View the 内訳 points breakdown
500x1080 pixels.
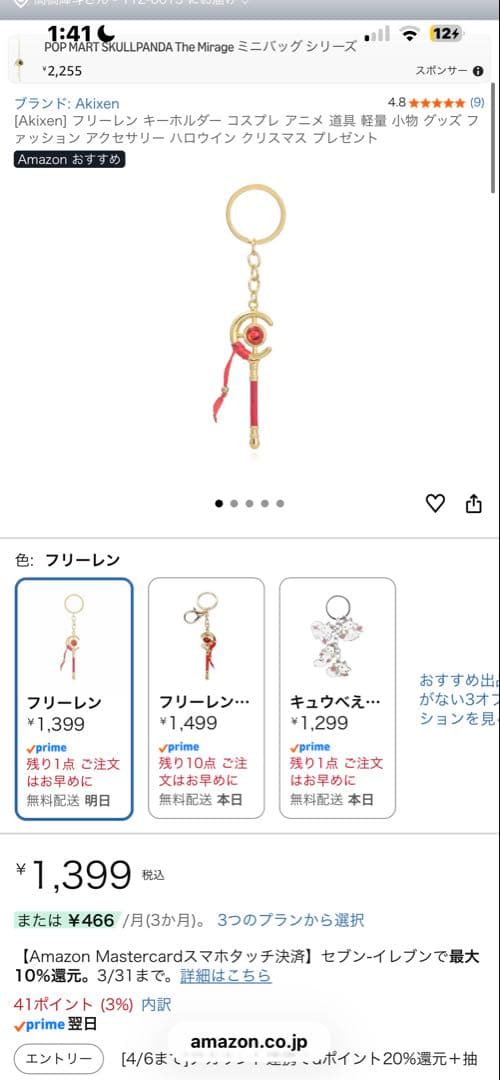pyautogui.click(x=156, y=1004)
